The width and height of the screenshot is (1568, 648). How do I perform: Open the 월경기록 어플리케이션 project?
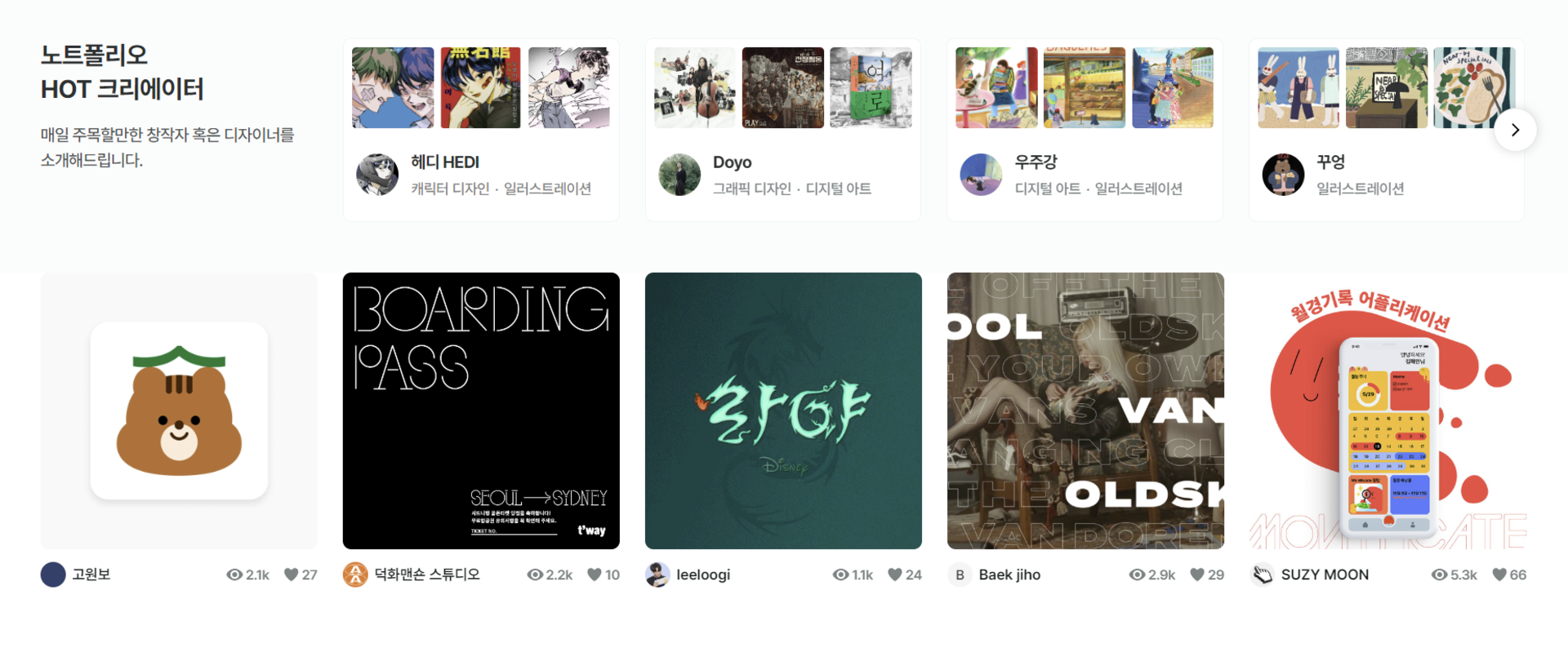1388,411
